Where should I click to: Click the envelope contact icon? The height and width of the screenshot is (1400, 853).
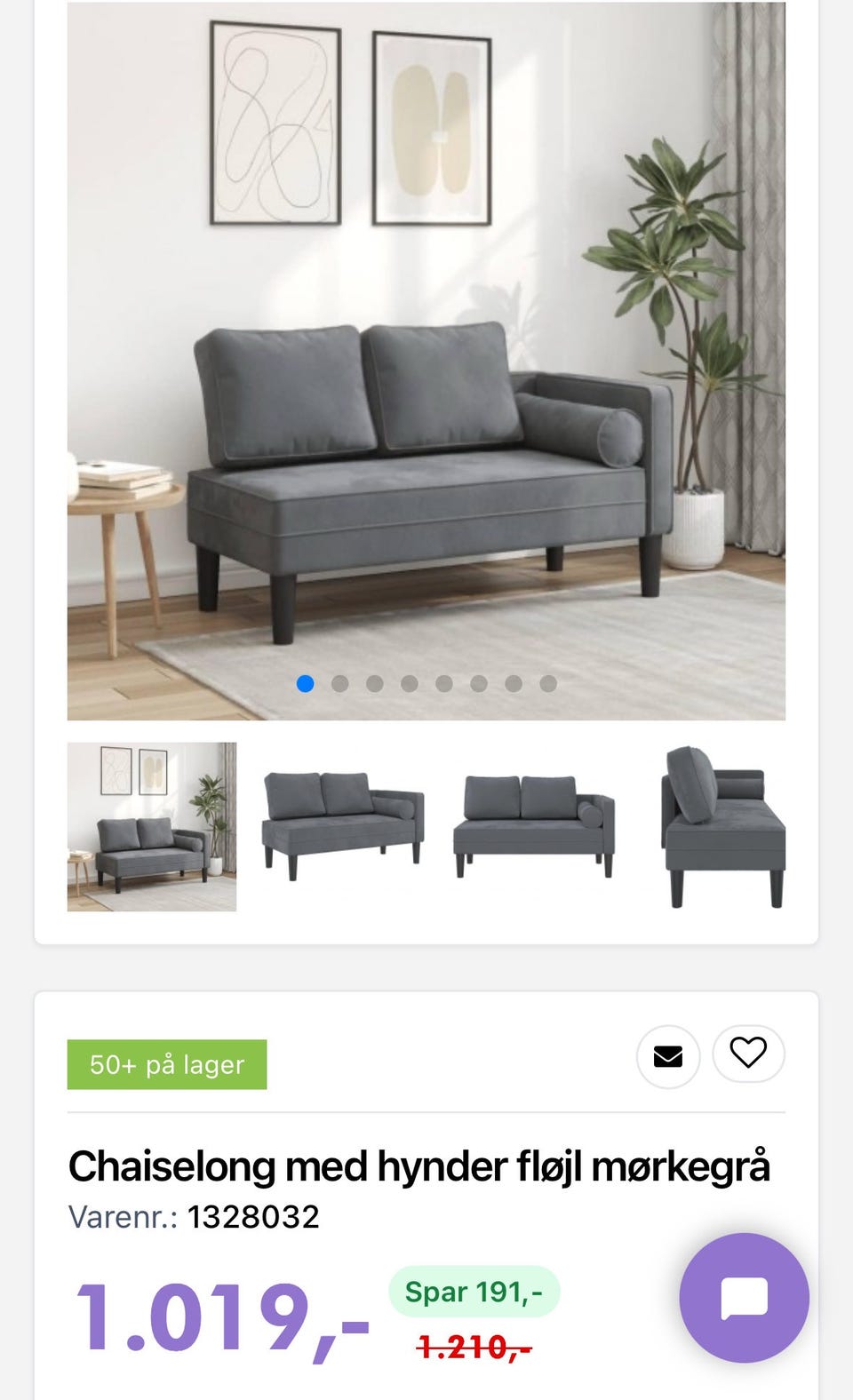[668, 1054]
